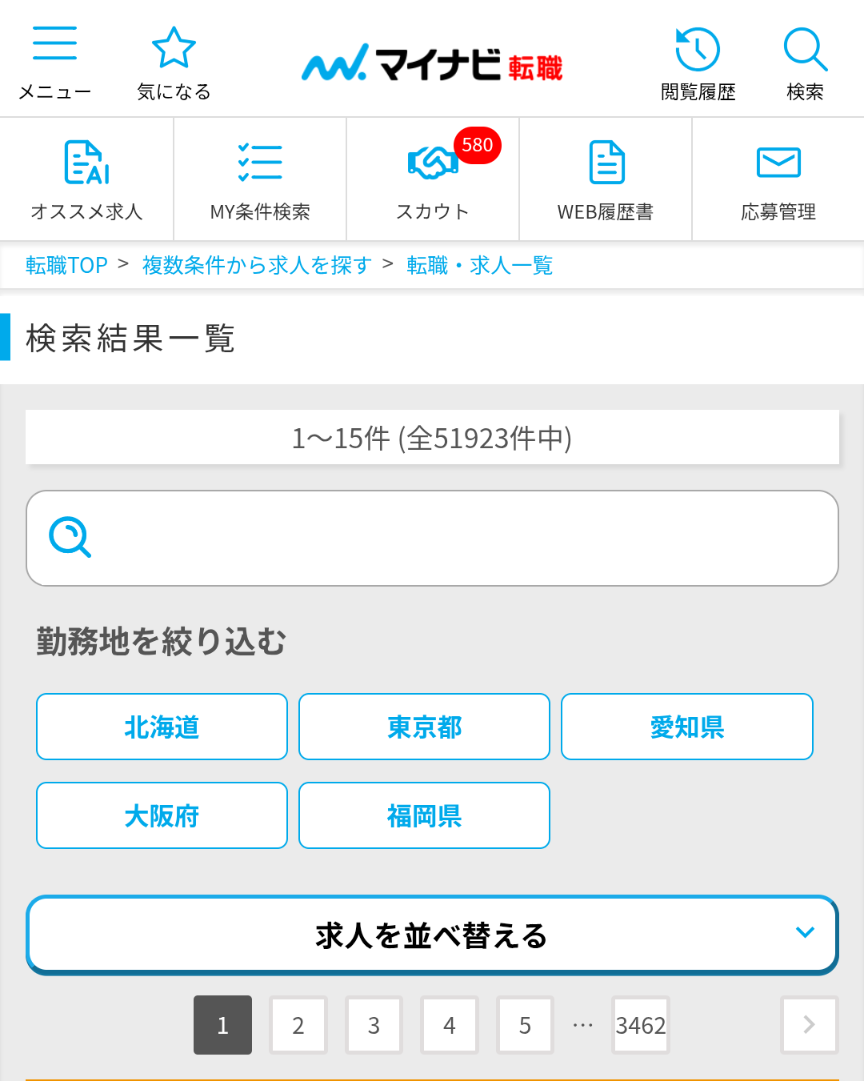Viewport: 864px width, 1081px height.
Task: Expand the 求人を並べ替える sort options
Action: pos(432,933)
